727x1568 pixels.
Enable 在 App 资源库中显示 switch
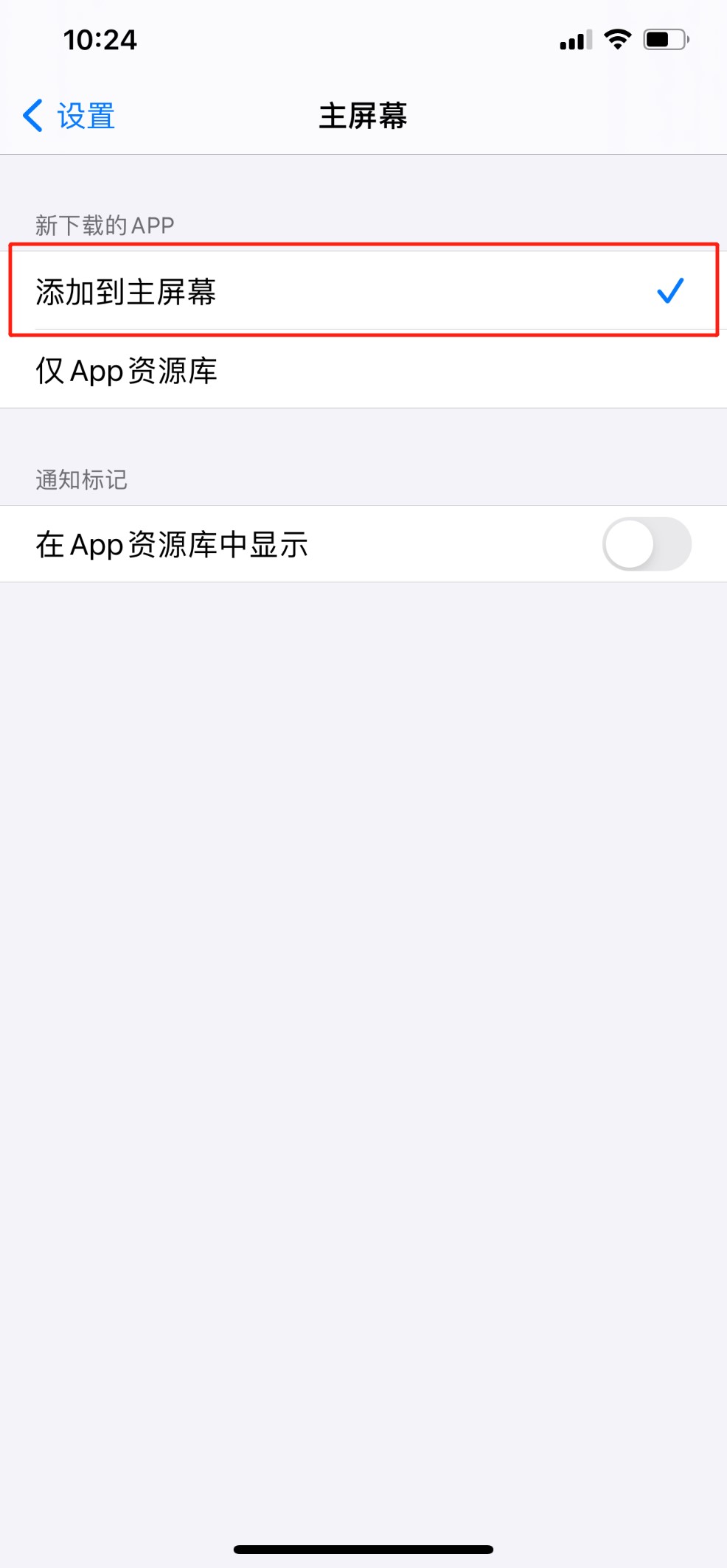(647, 544)
